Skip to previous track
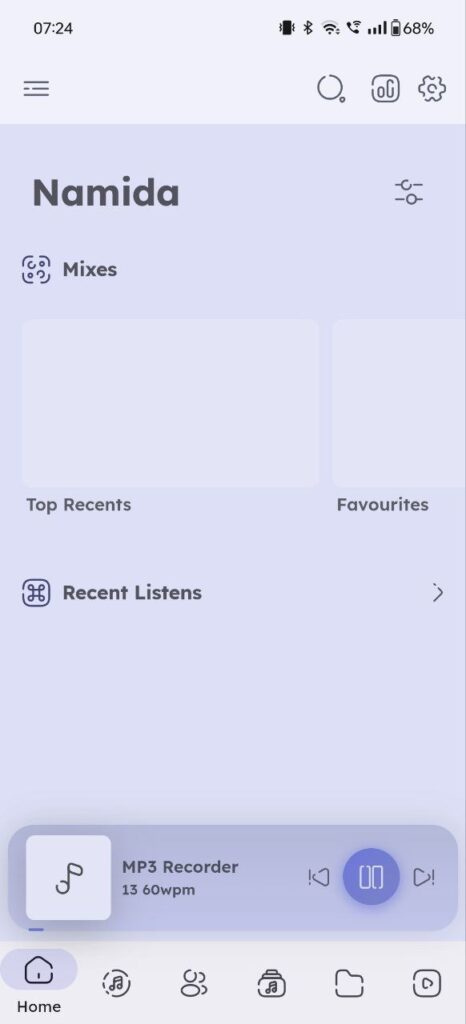Screen dimensions: 466x1024 (x=318, y=877)
